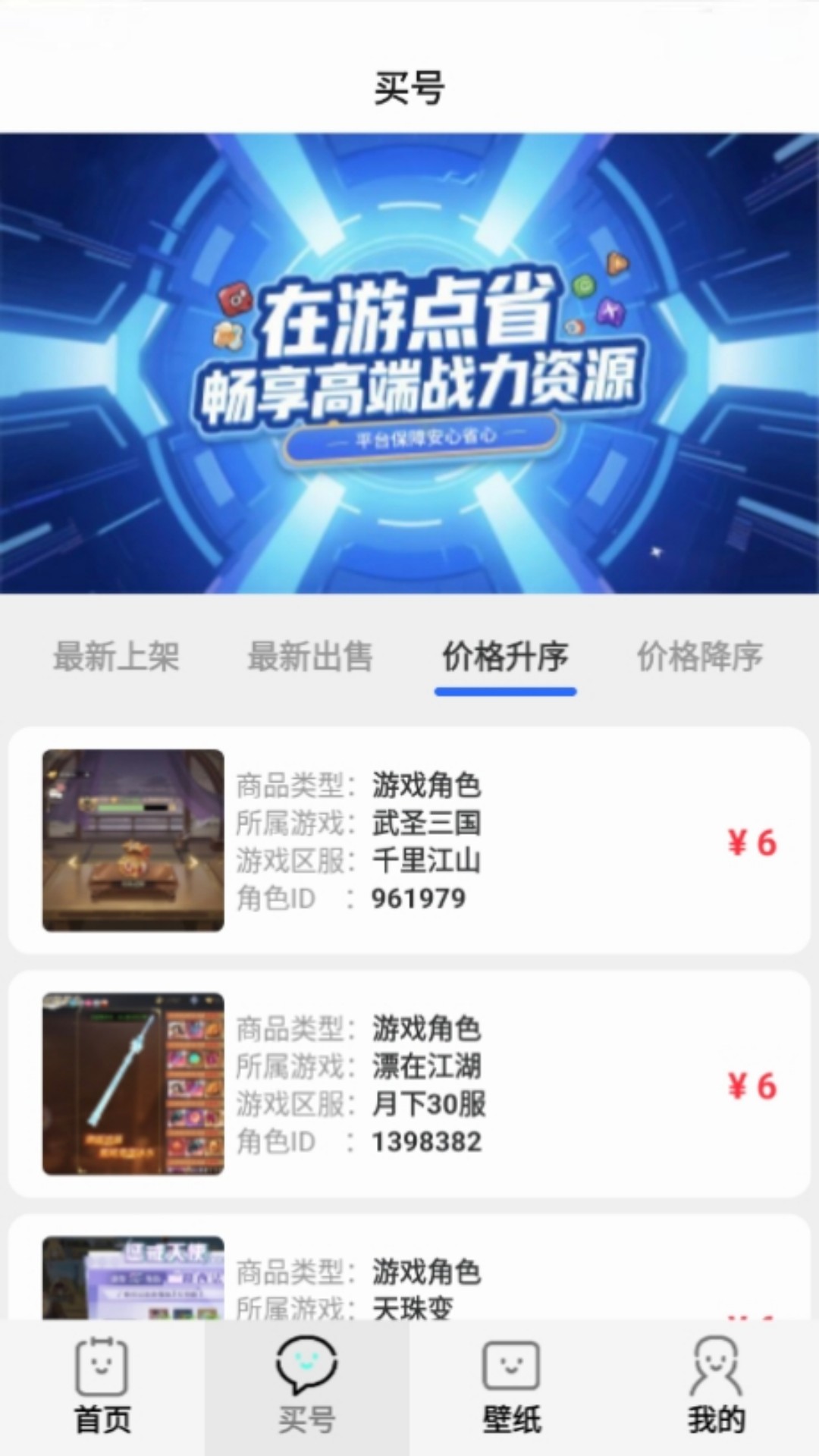819x1456 pixels.
Task: Open the 武圣三国 game account listing
Action: click(409, 840)
